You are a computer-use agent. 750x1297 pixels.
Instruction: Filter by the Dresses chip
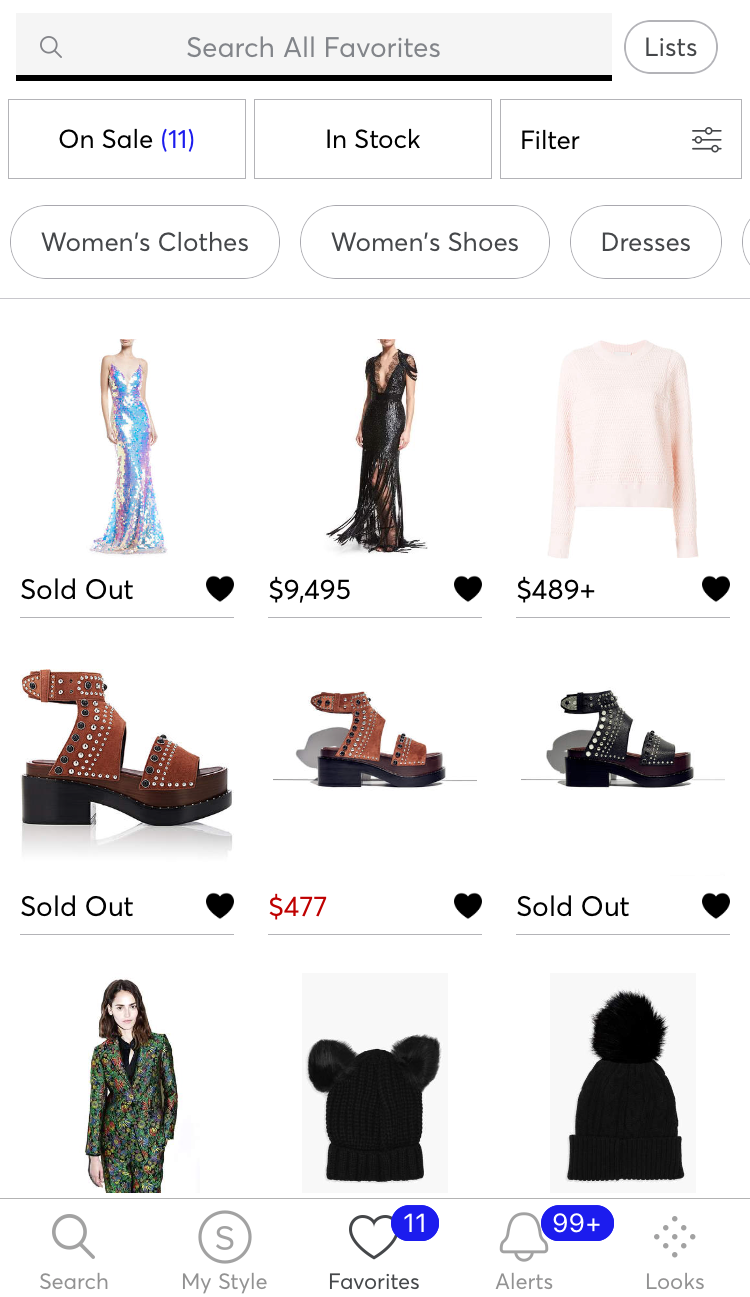[x=646, y=242]
